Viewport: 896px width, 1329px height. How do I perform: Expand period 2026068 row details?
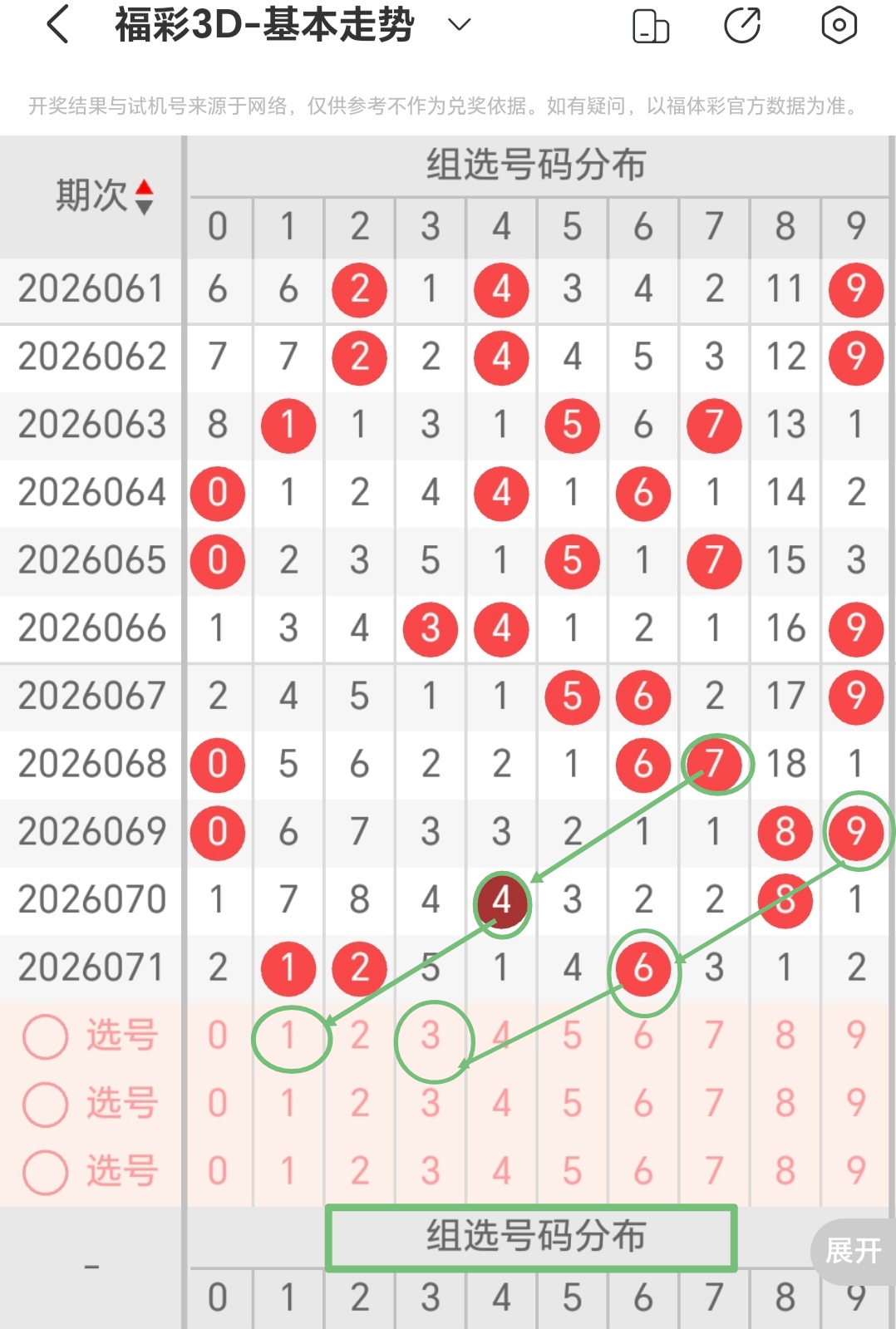91,764
